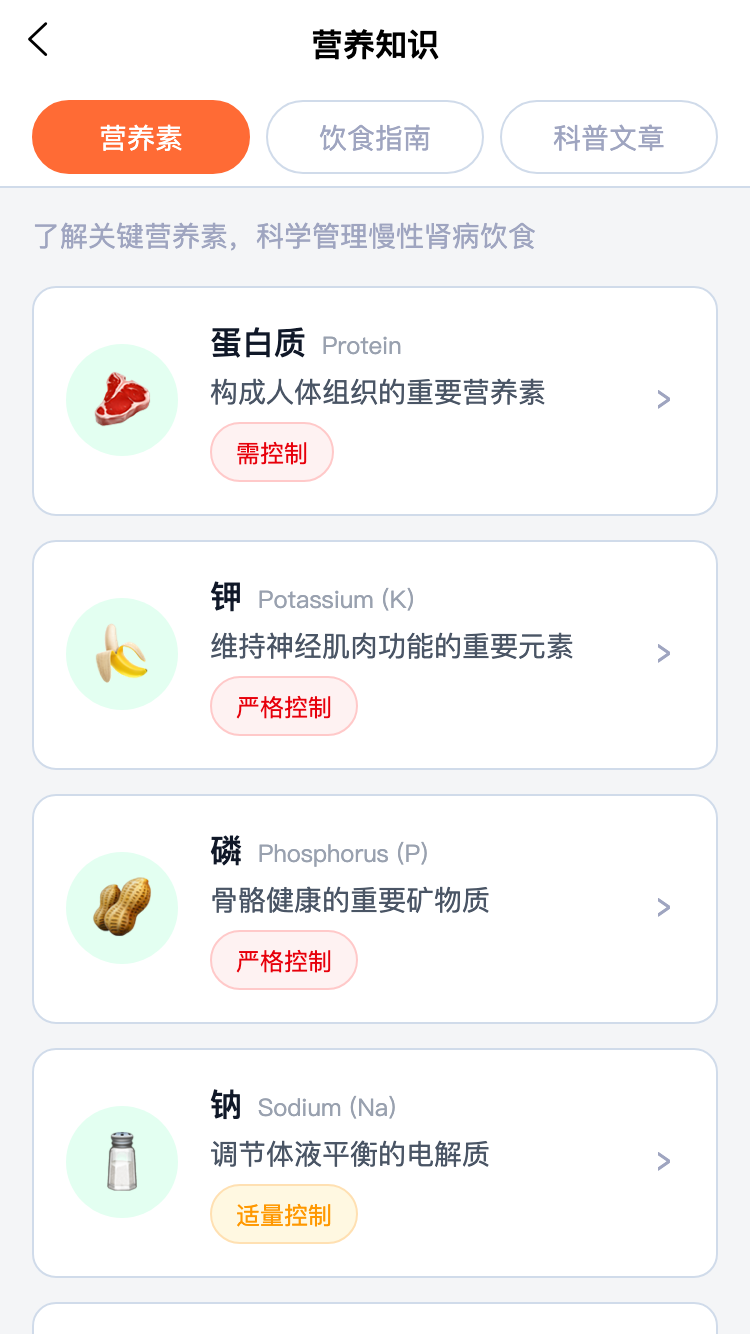
Task: Open the 蛋白质 Protein card
Action: pyautogui.click(x=375, y=401)
